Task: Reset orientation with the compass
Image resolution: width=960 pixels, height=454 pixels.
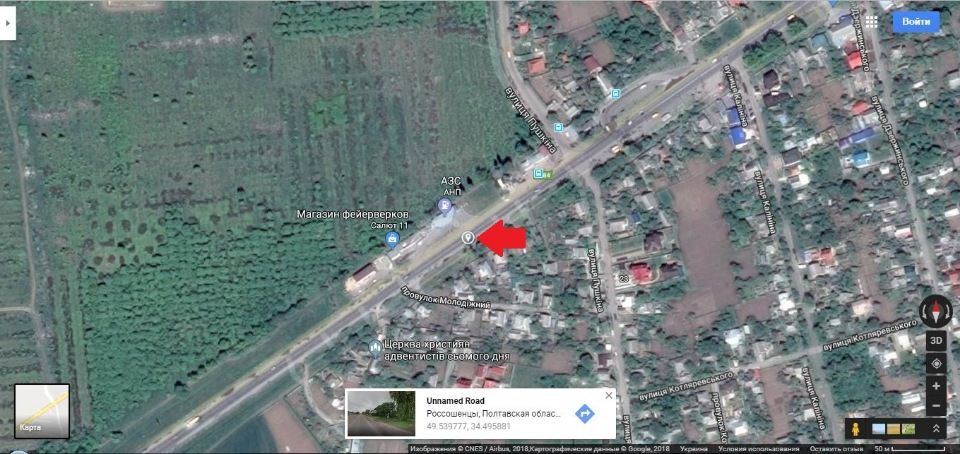Action: tap(936, 312)
